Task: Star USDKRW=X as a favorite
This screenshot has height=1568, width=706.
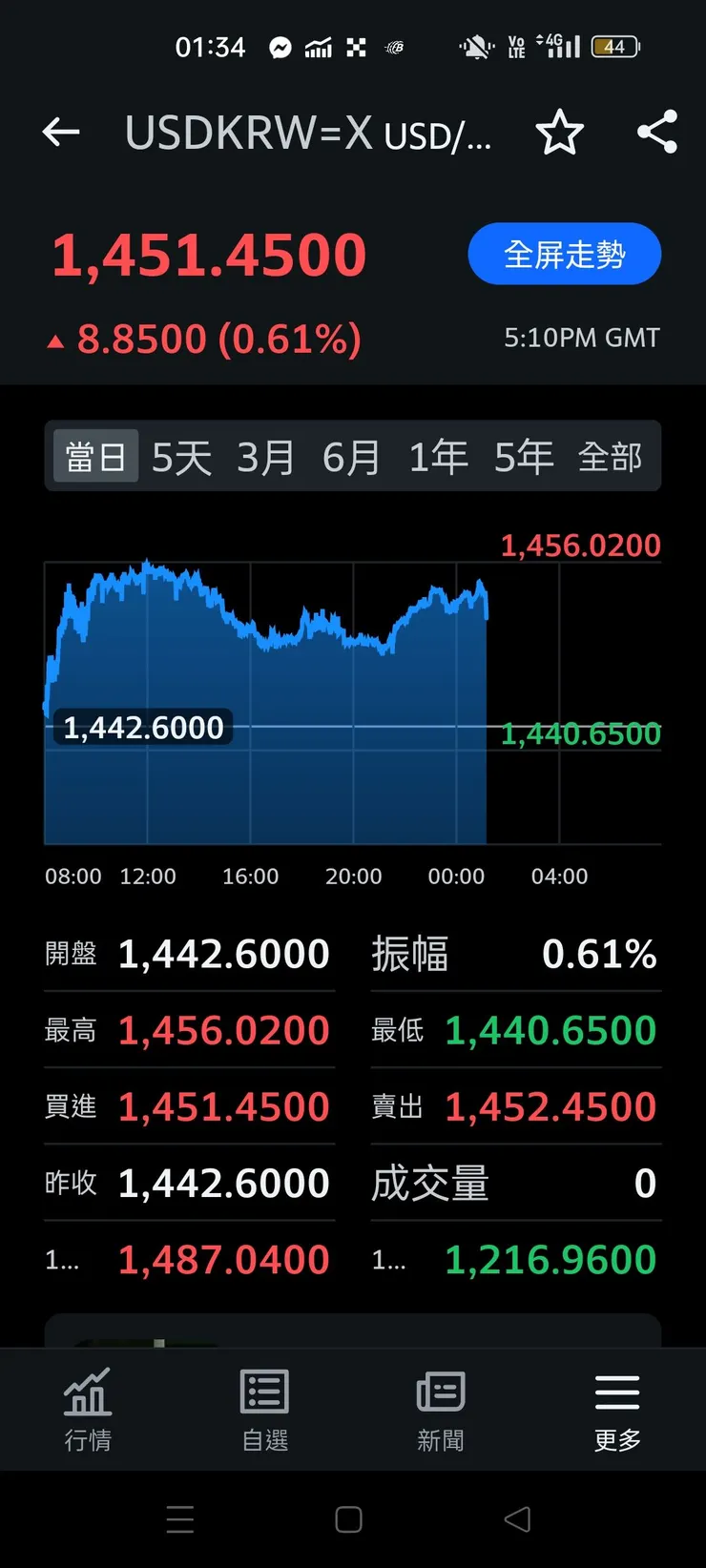Action: (x=561, y=134)
